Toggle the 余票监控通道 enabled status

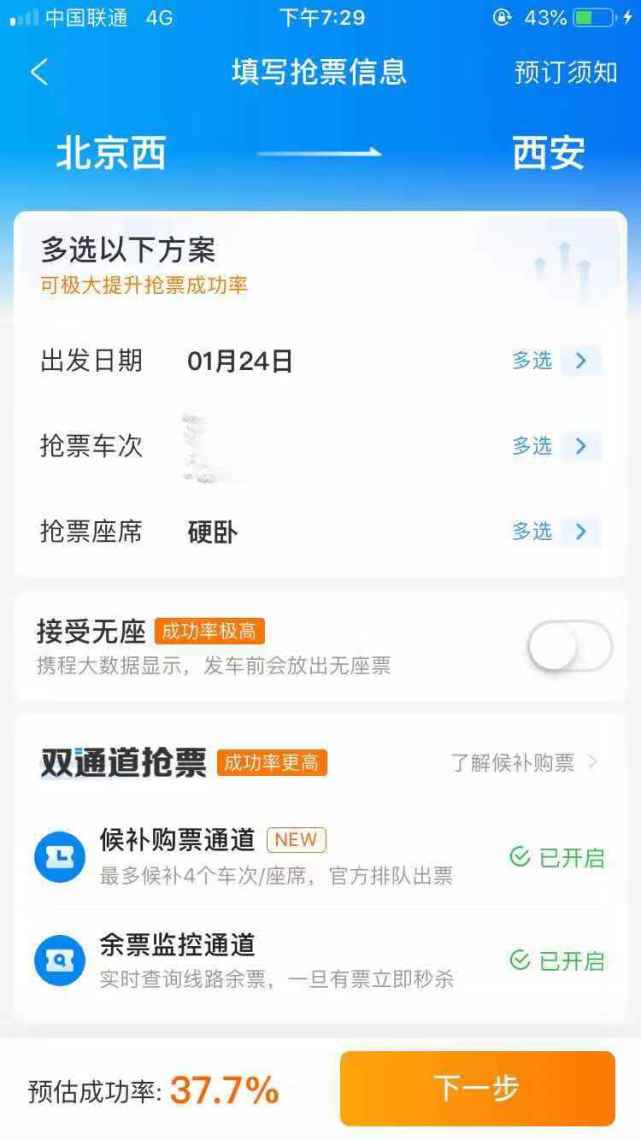point(557,961)
